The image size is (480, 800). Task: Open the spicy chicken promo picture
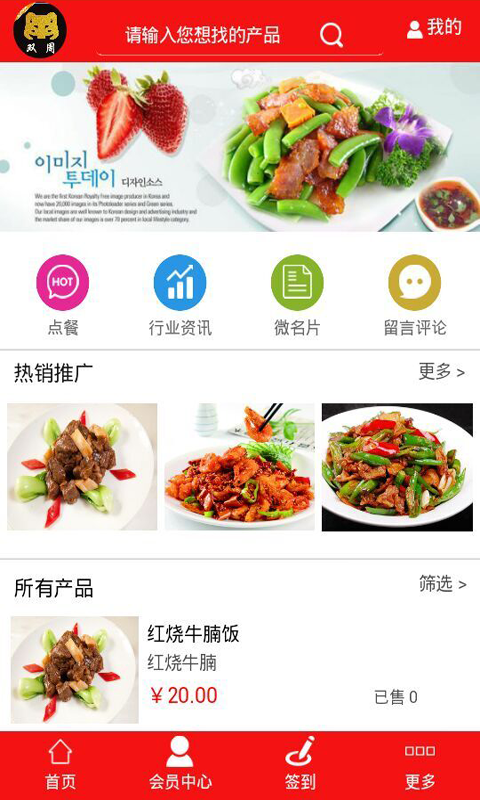[239, 467]
